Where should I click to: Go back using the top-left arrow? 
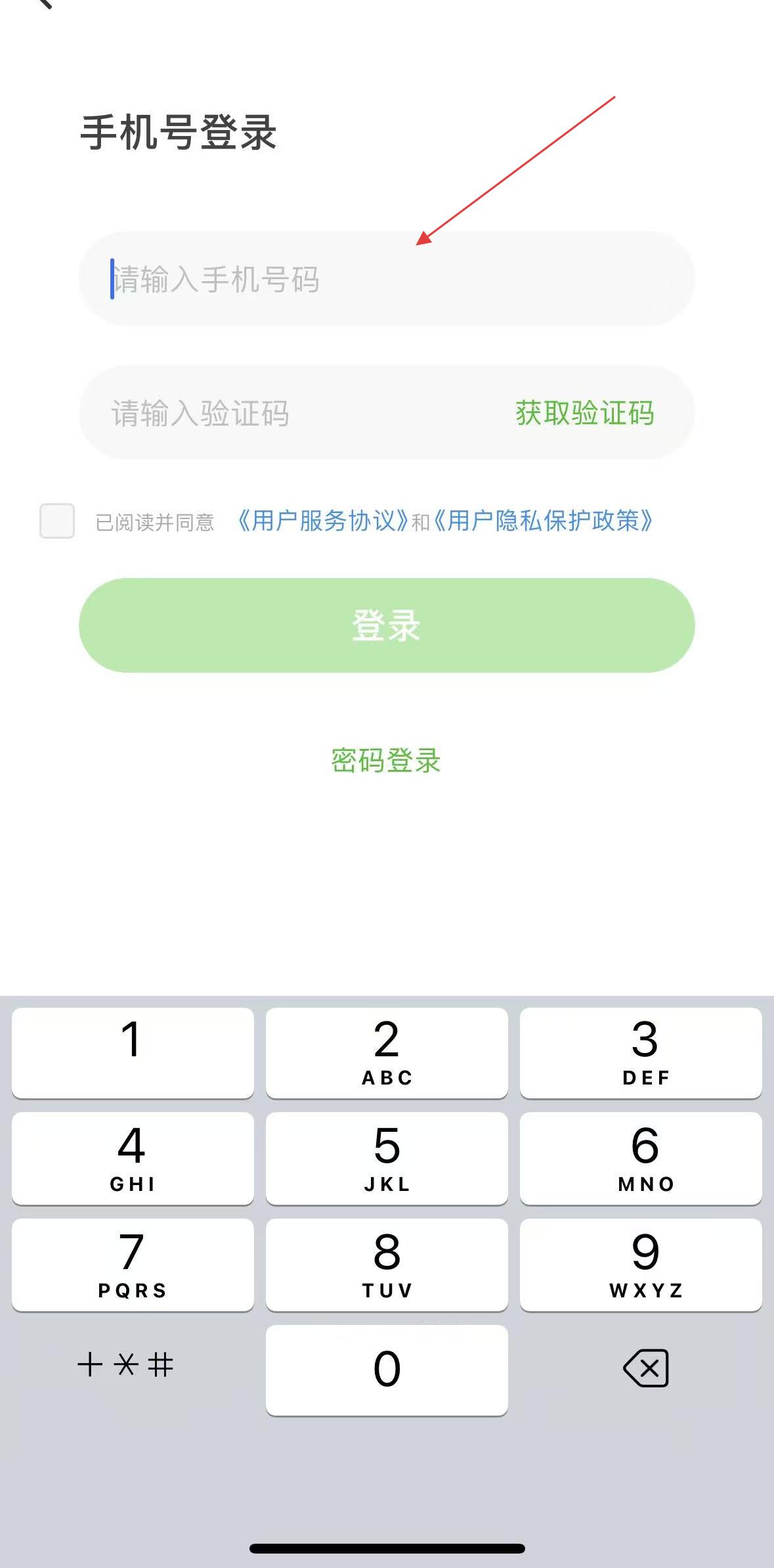point(43,4)
